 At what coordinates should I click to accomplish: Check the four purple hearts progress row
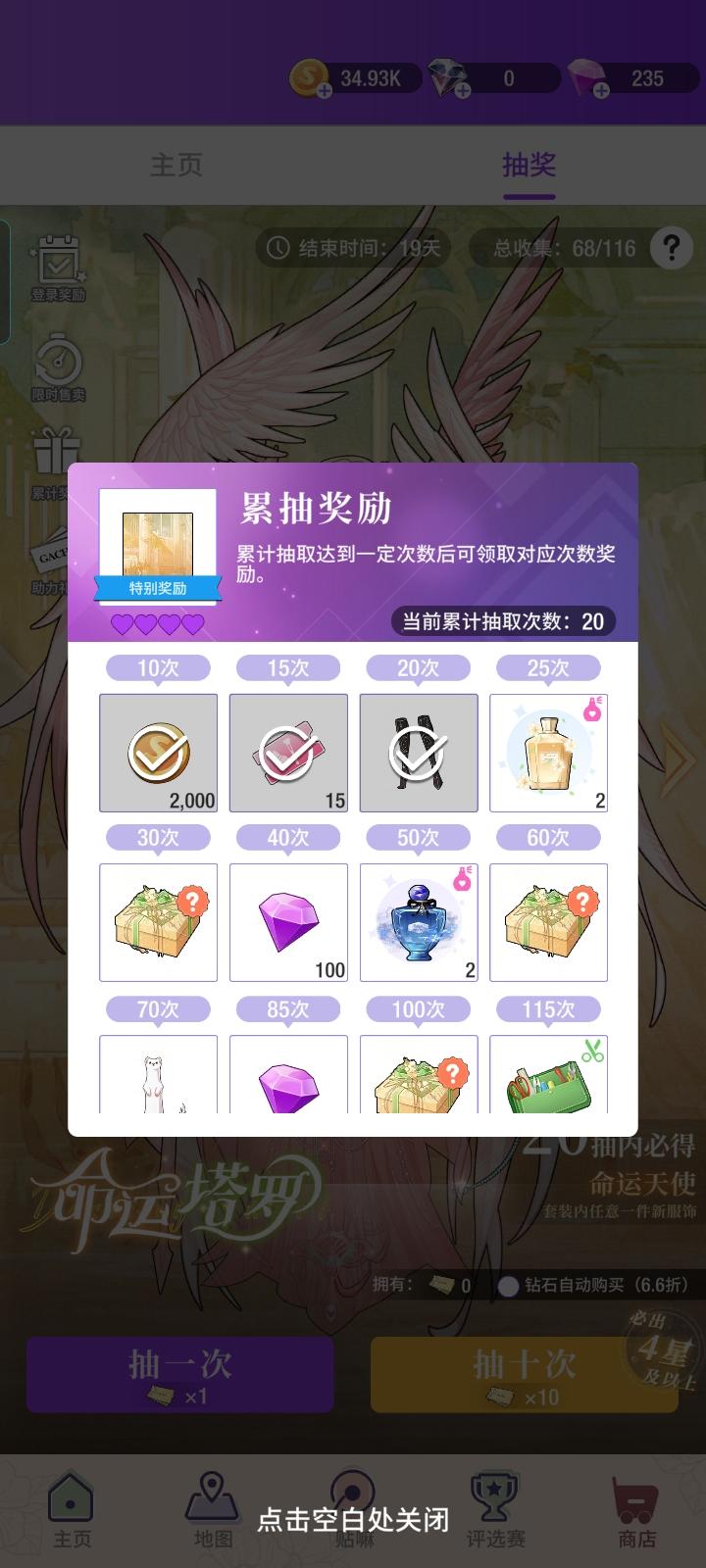coord(157,623)
